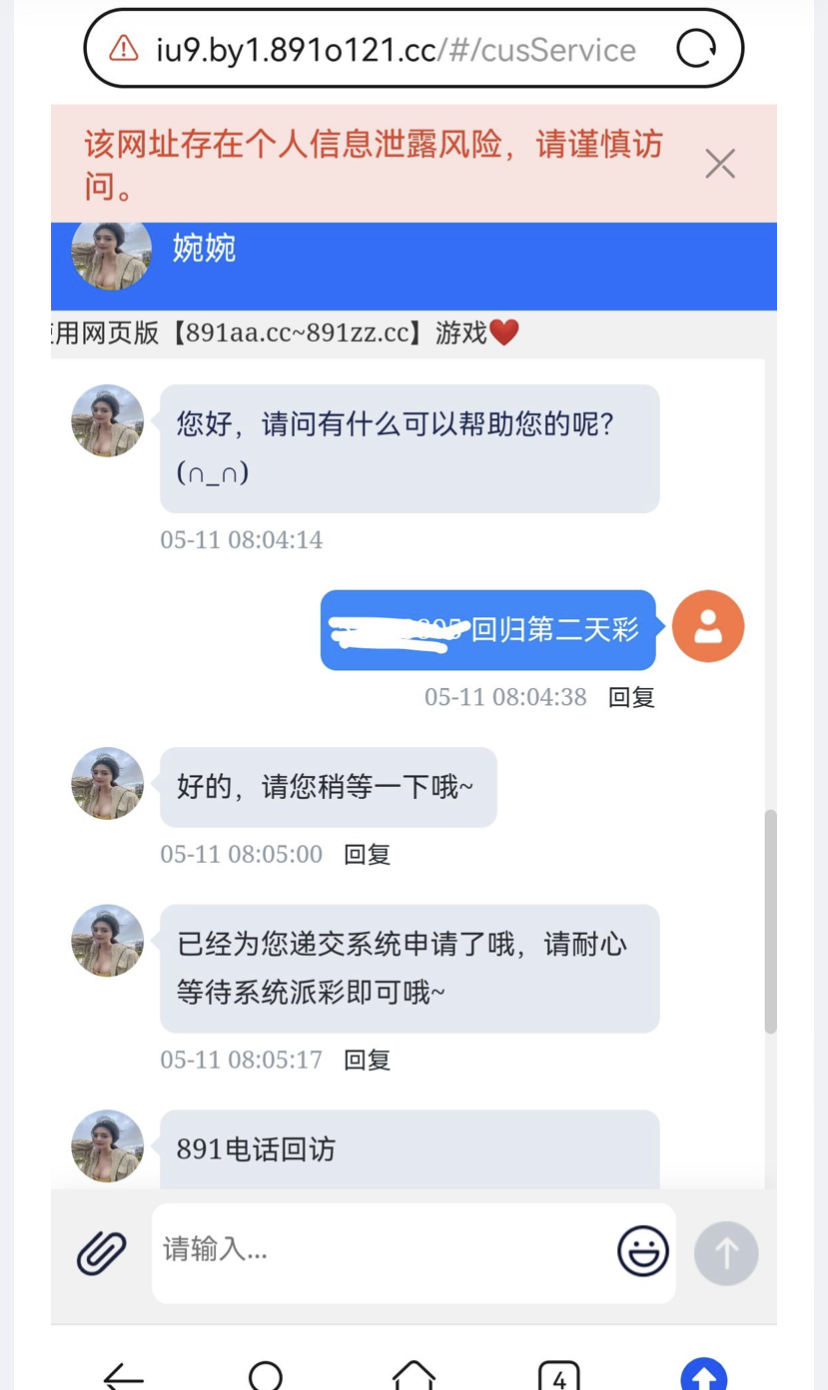Tap 回复 under the 08:05:17 message
Screen dimensions: 828x1390
tap(367, 1060)
